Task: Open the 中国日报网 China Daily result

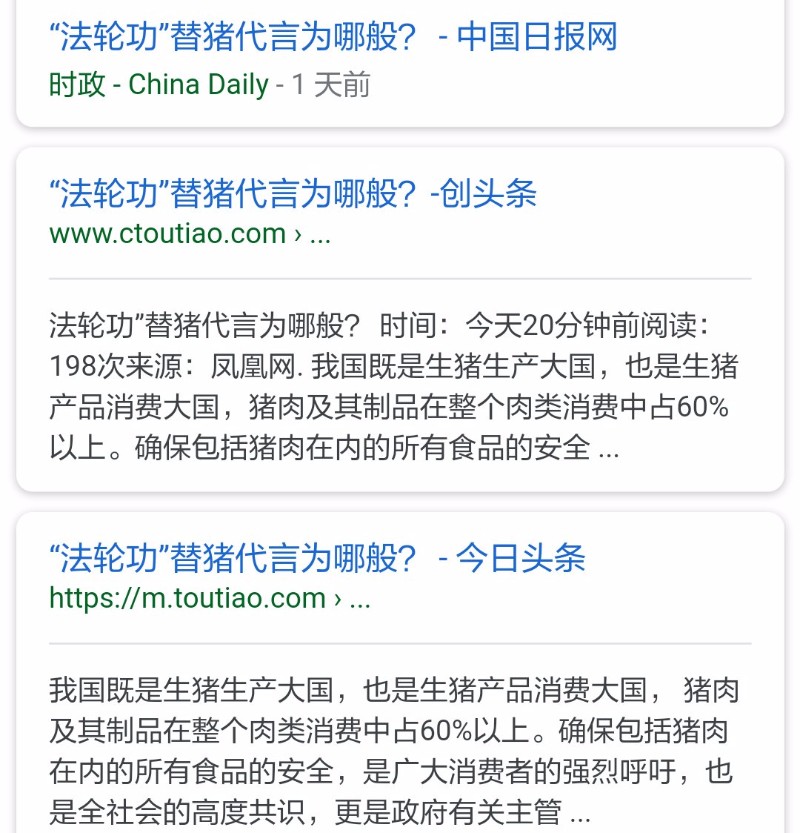Action: 333,37
